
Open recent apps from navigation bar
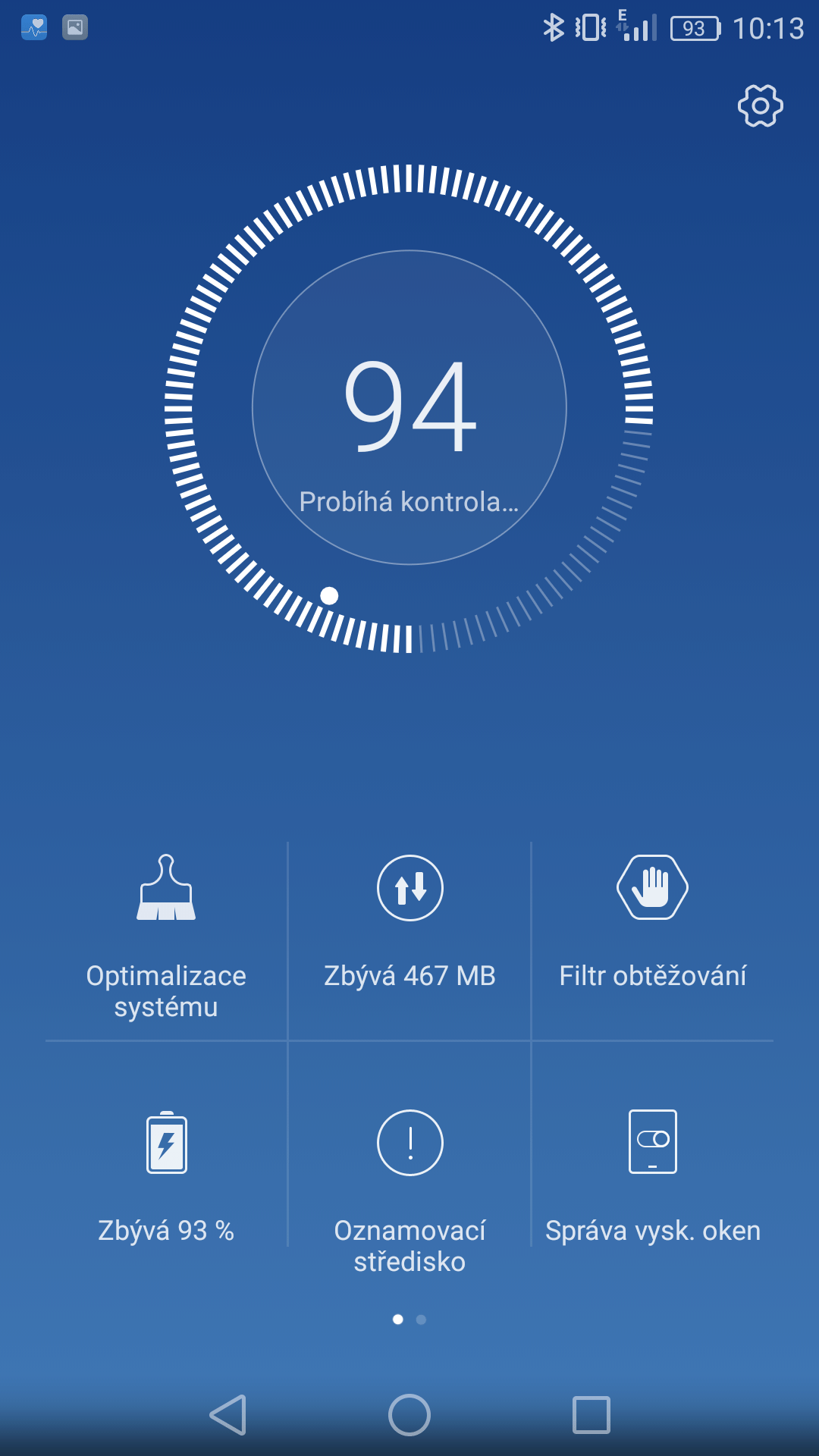591,1415
